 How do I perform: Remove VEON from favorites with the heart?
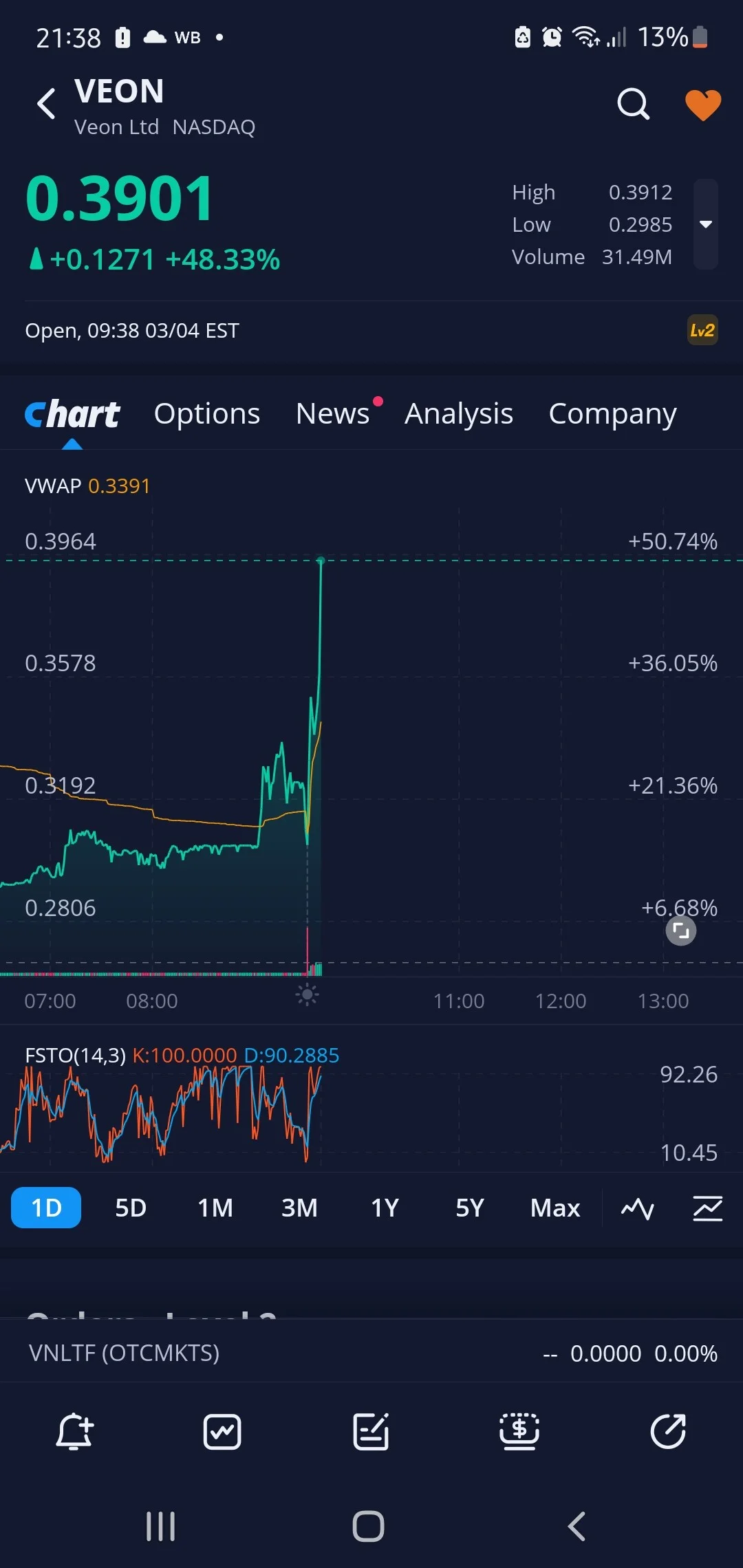[703, 105]
